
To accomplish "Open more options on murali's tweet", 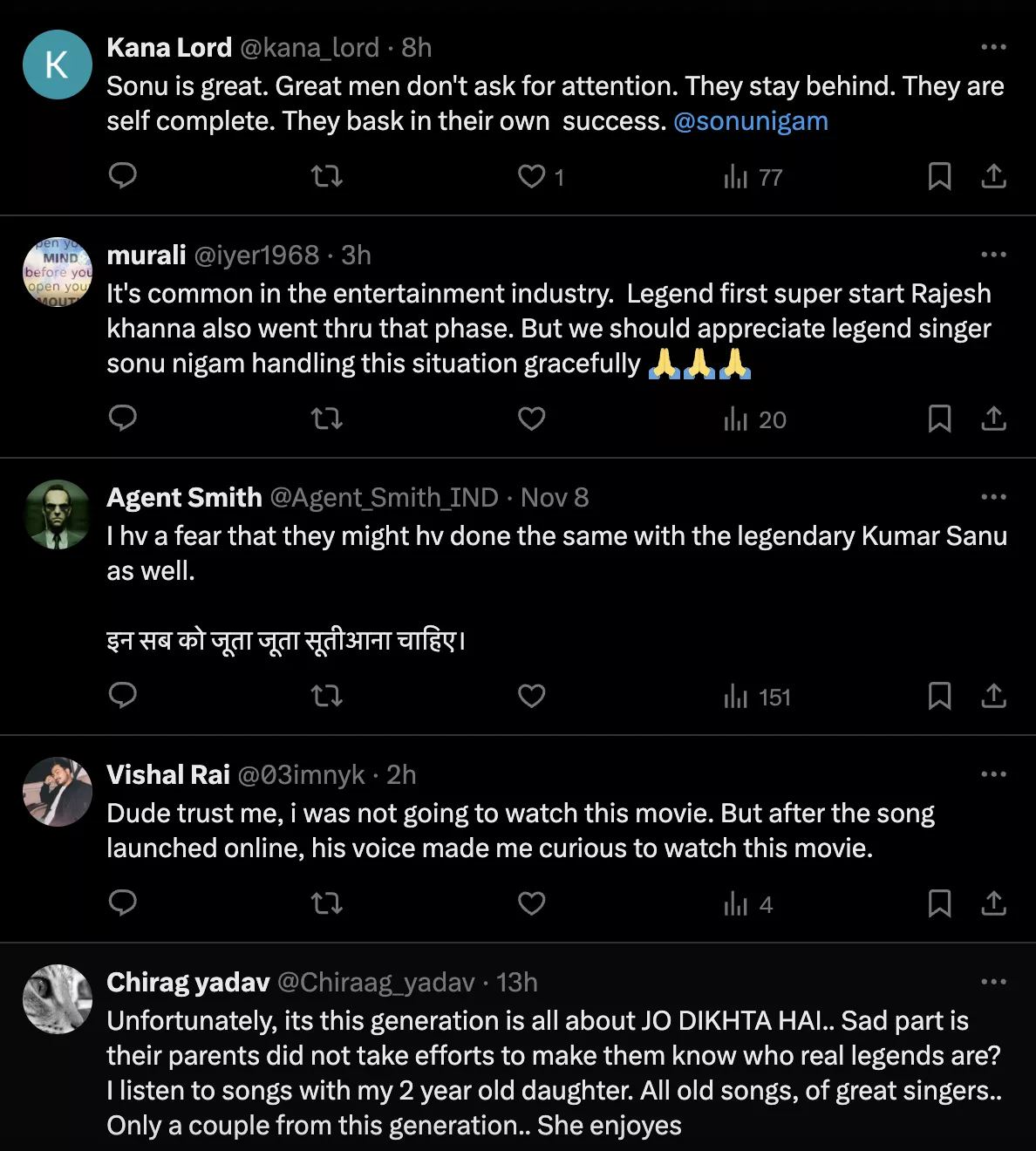I will point(993,255).
